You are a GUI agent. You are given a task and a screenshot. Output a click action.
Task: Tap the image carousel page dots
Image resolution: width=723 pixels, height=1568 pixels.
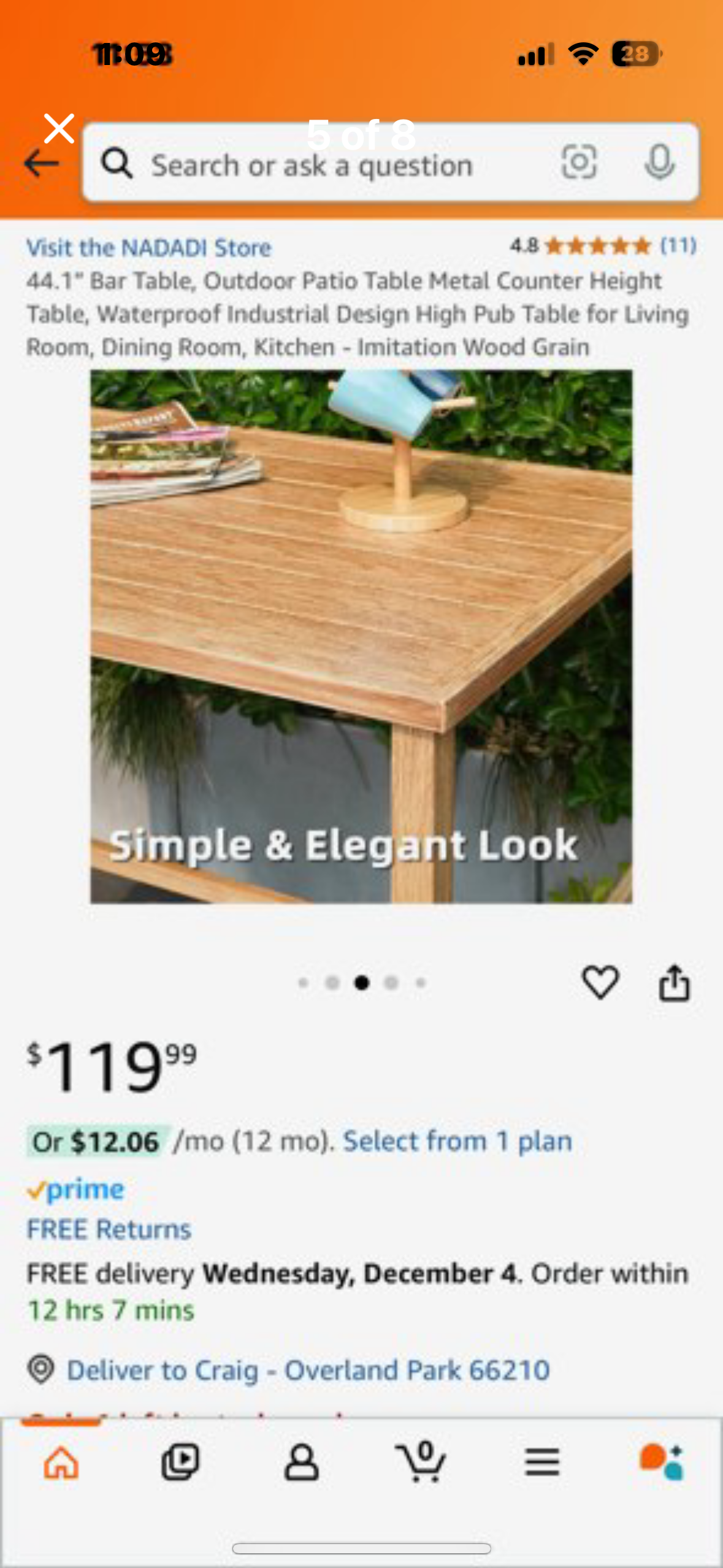click(361, 983)
